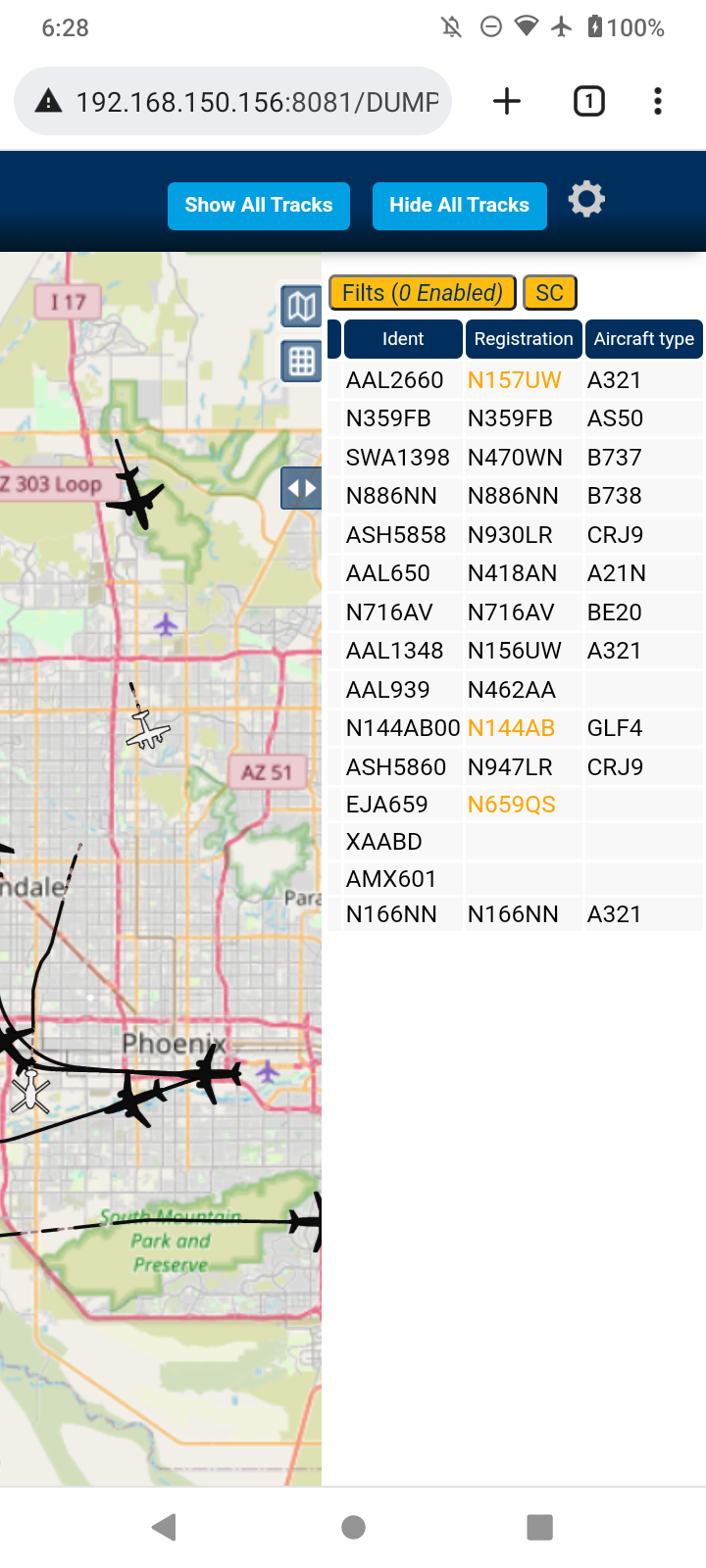Sort by Aircraft type column
This screenshot has height=1568, width=706.
click(x=644, y=339)
